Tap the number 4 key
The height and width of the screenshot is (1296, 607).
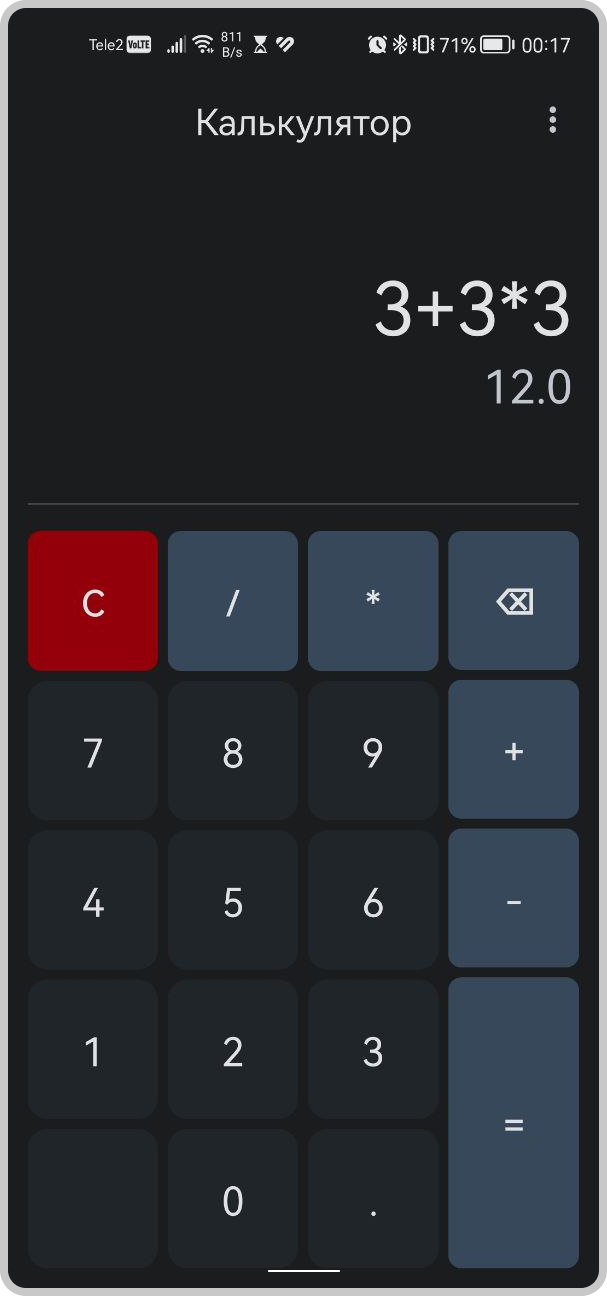pos(93,902)
